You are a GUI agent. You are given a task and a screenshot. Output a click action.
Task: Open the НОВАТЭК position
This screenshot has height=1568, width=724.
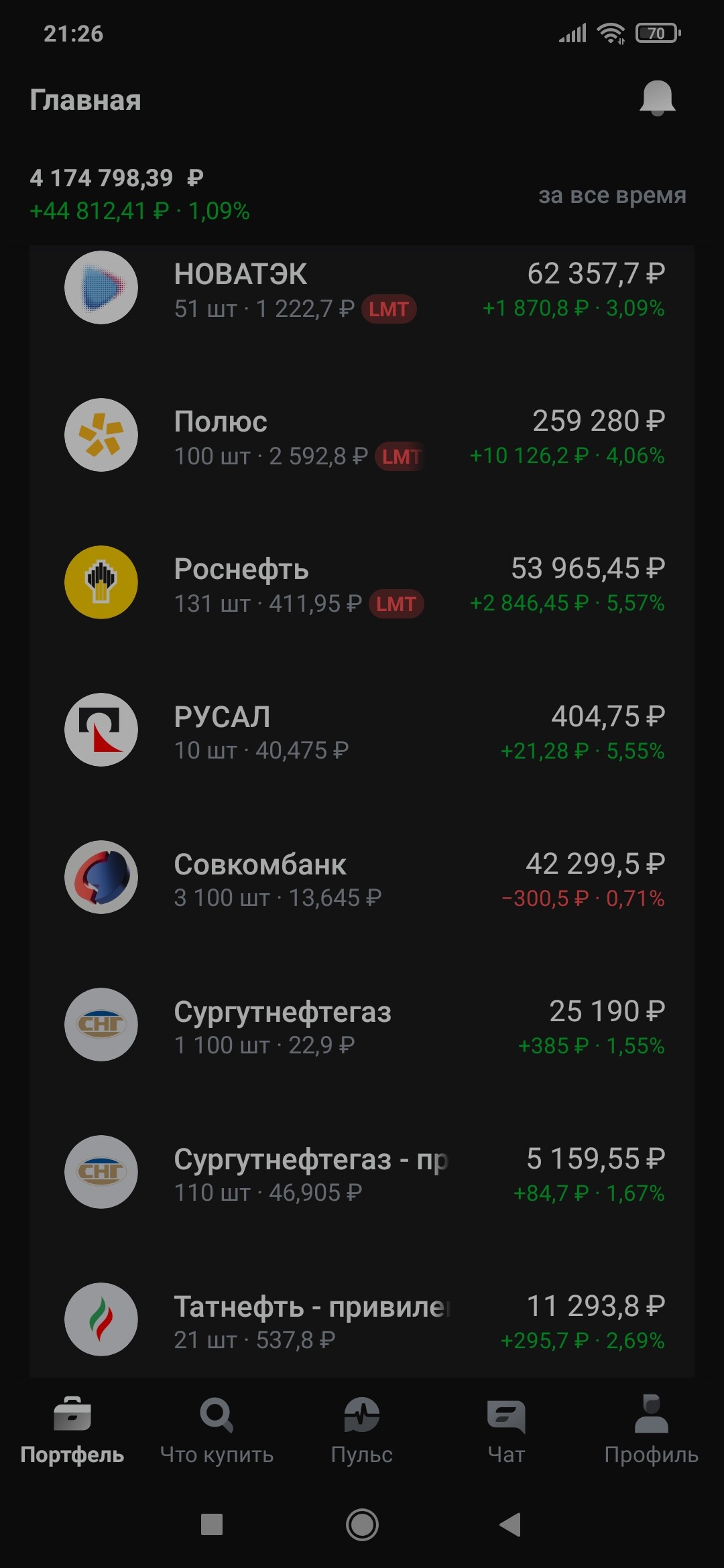[x=362, y=289]
